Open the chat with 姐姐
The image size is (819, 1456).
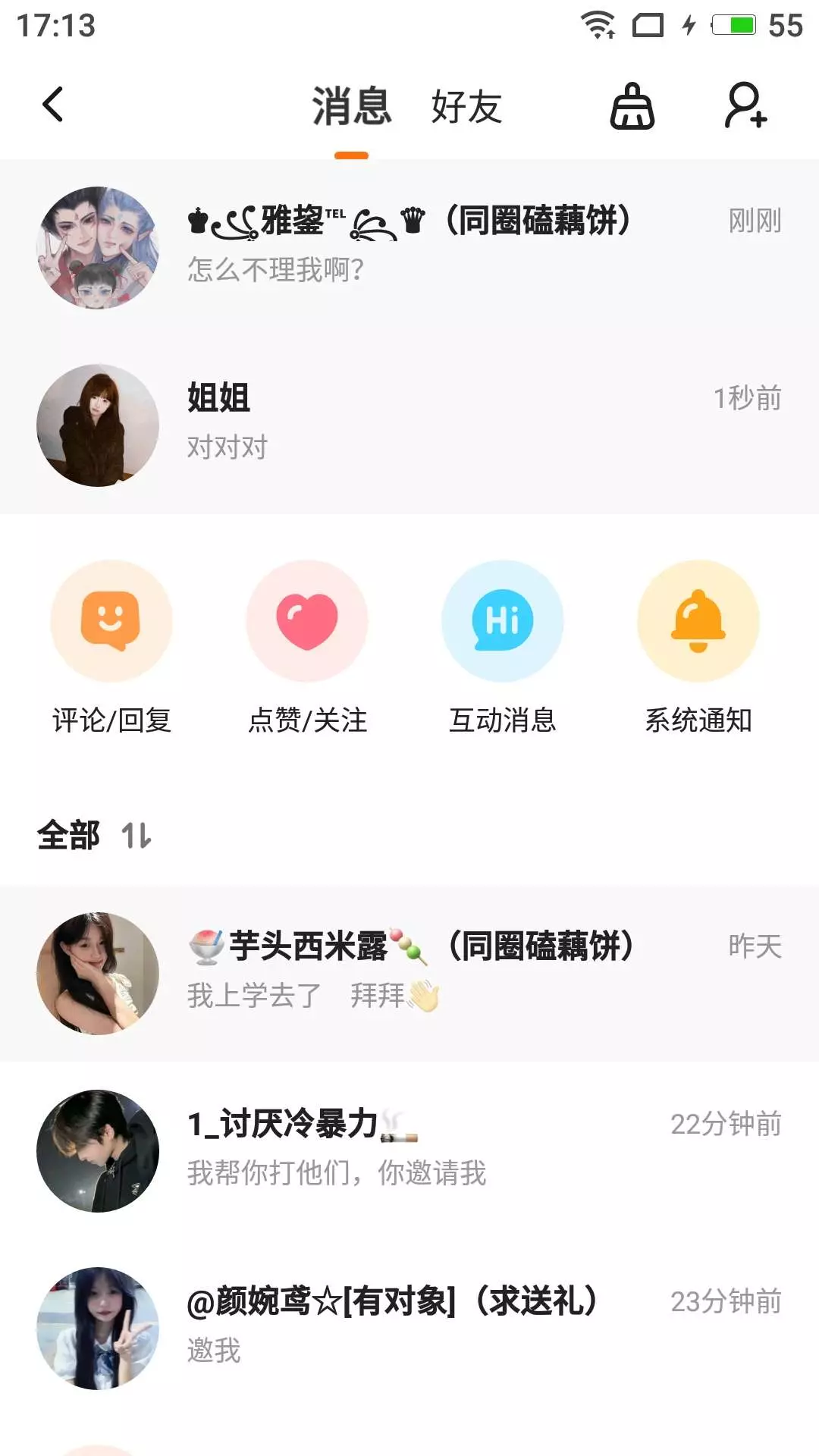(x=409, y=425)
